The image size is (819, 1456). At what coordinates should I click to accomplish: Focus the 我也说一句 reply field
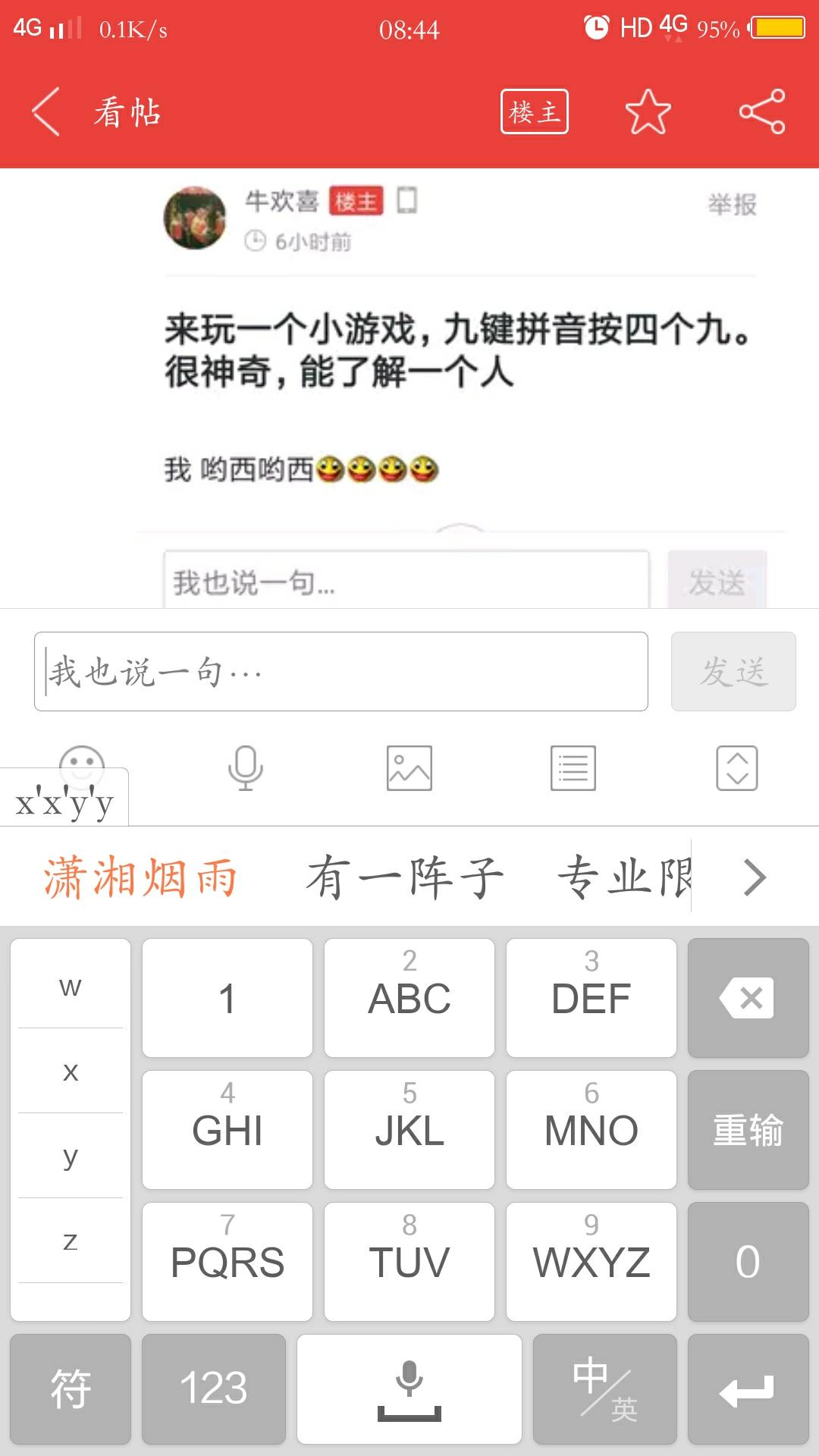tap(341, 671)
